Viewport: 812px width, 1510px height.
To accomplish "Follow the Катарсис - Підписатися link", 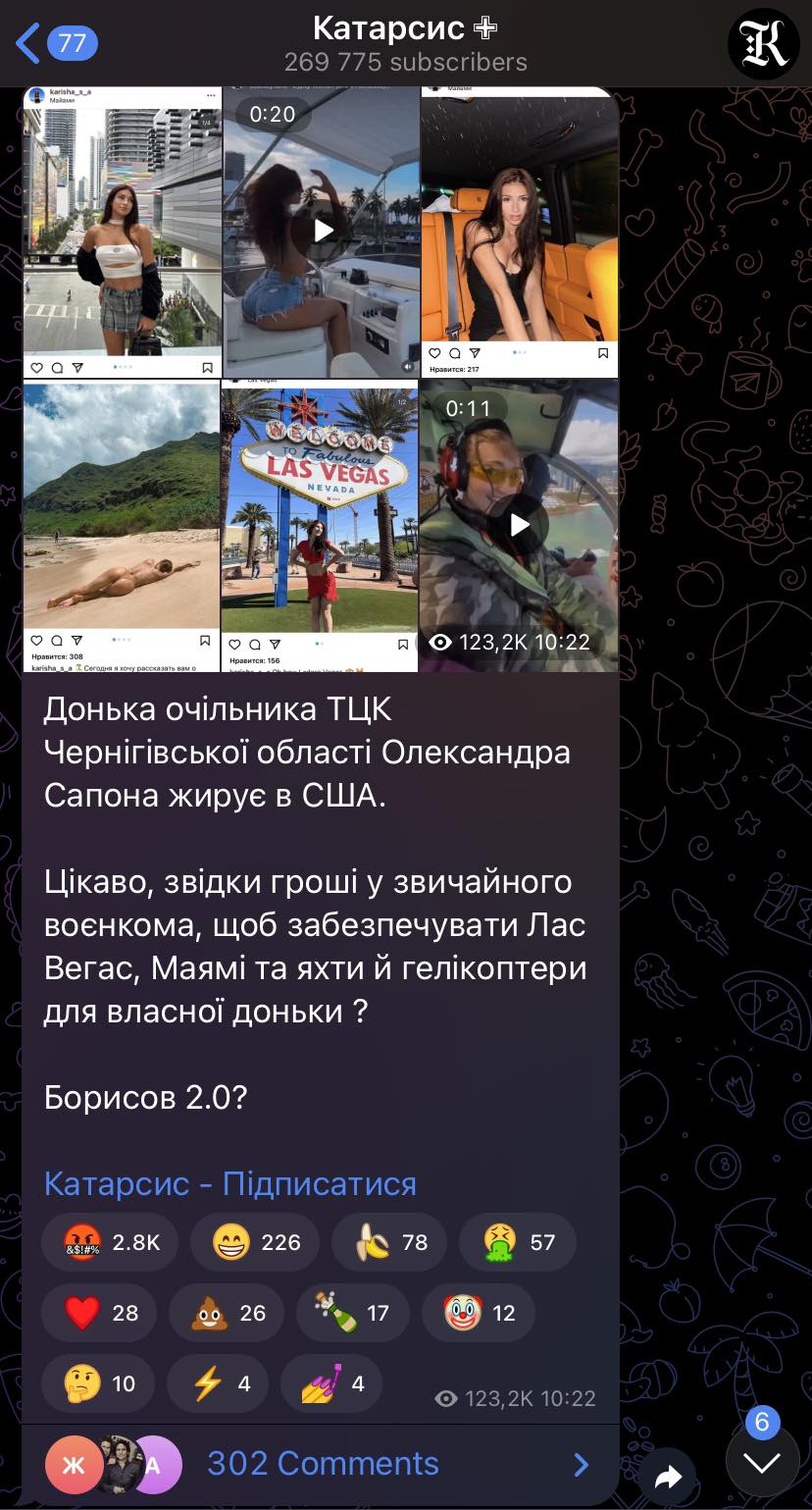I will point(230,1183).
